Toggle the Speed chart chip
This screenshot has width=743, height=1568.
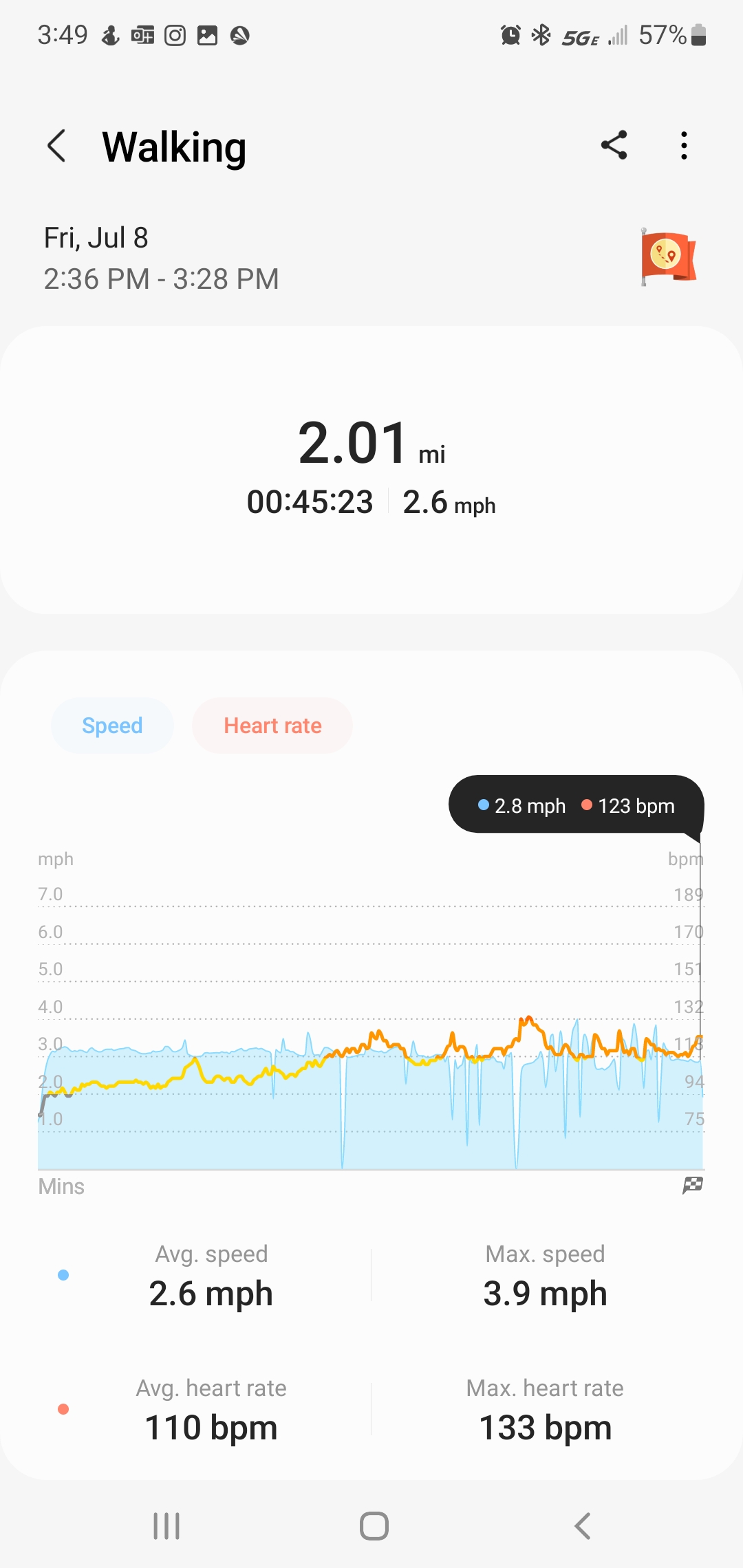point(112,726)
